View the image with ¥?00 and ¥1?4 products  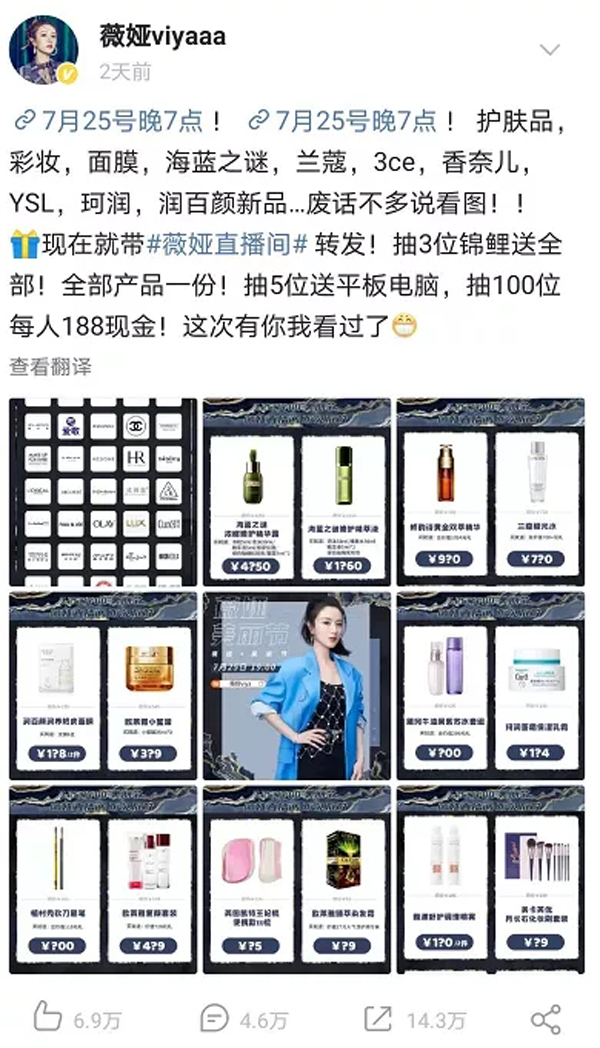pyautogui.click(x=491, y=685)
